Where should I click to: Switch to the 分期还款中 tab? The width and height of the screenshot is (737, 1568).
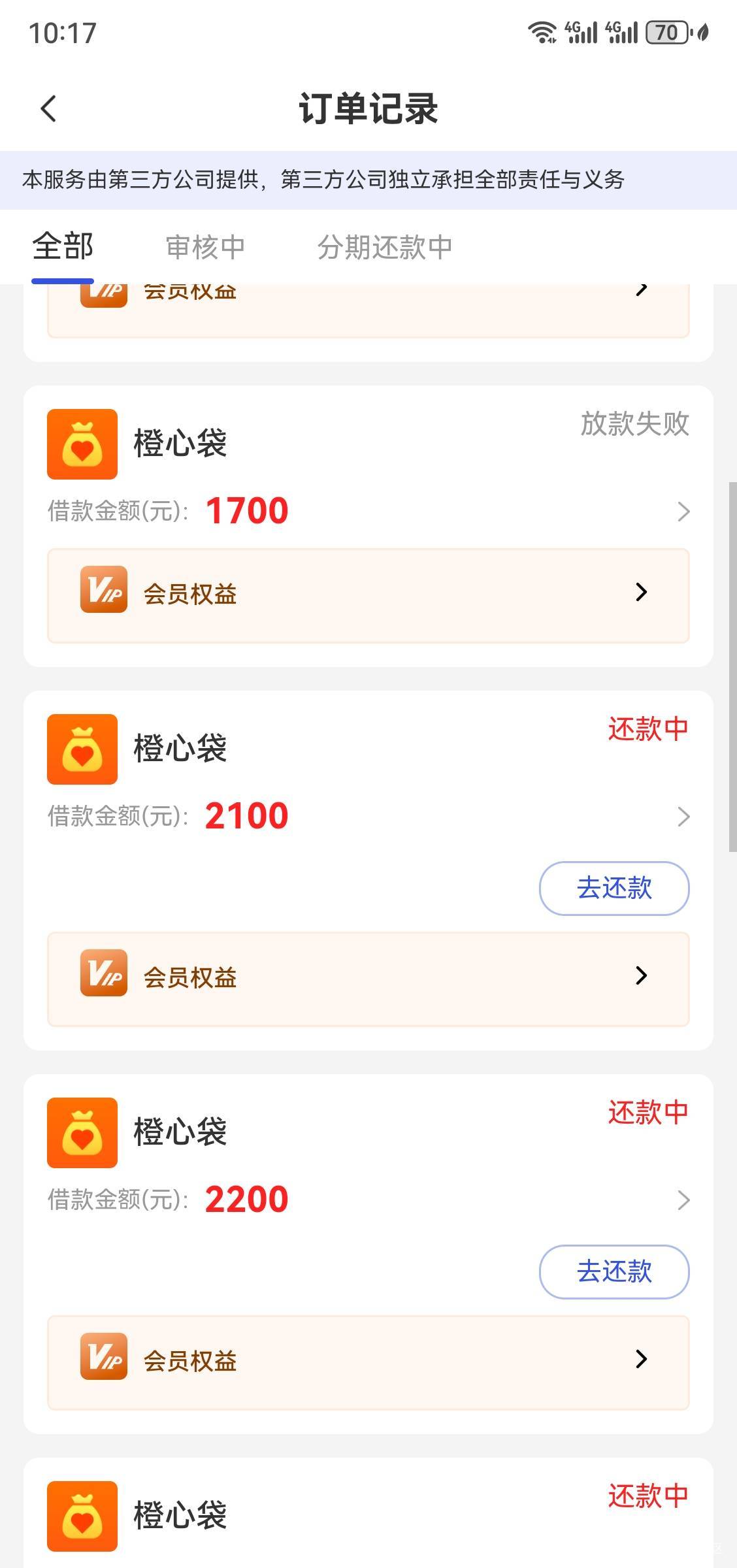(385, 248)
